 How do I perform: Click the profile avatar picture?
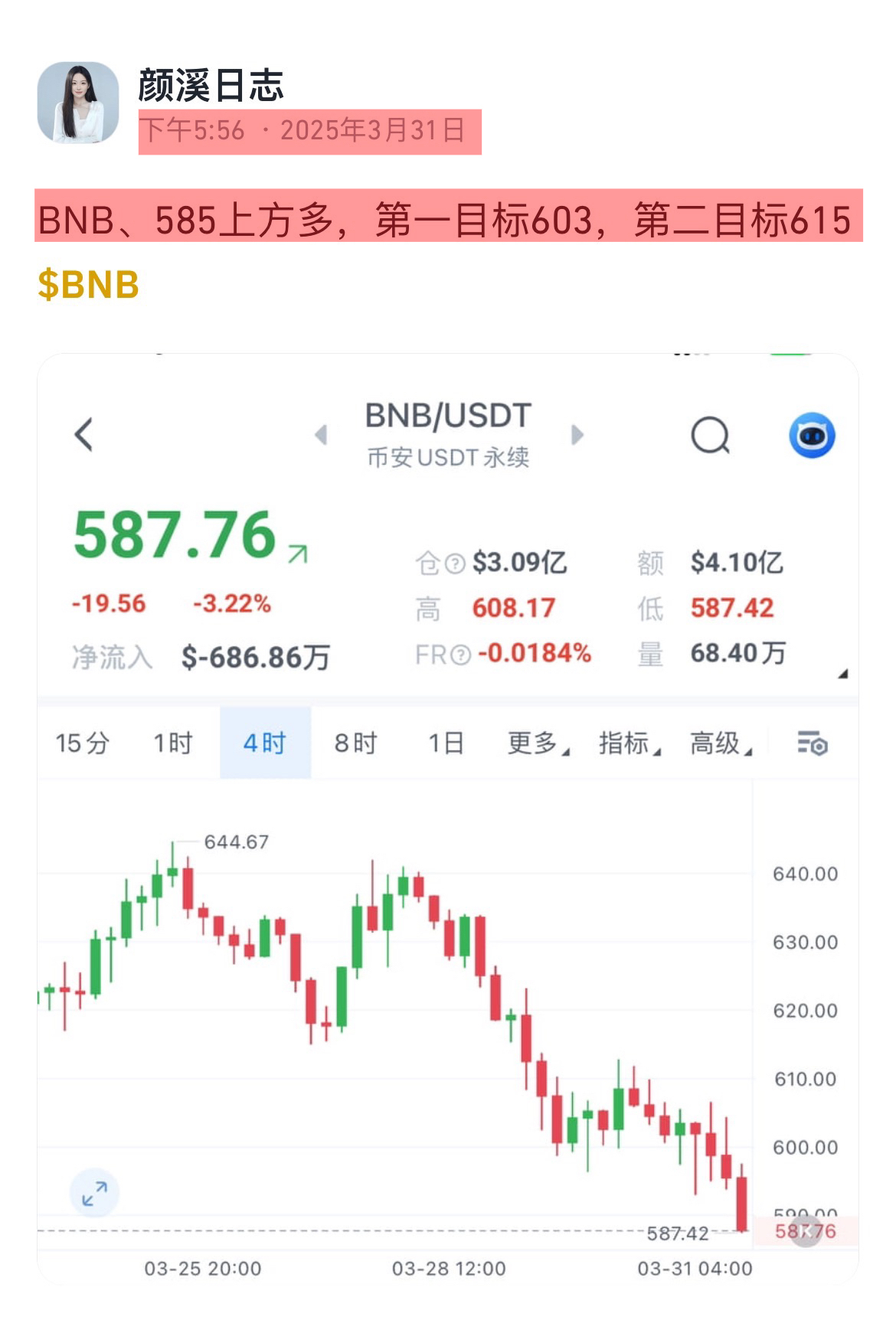(x=74, y=101)
